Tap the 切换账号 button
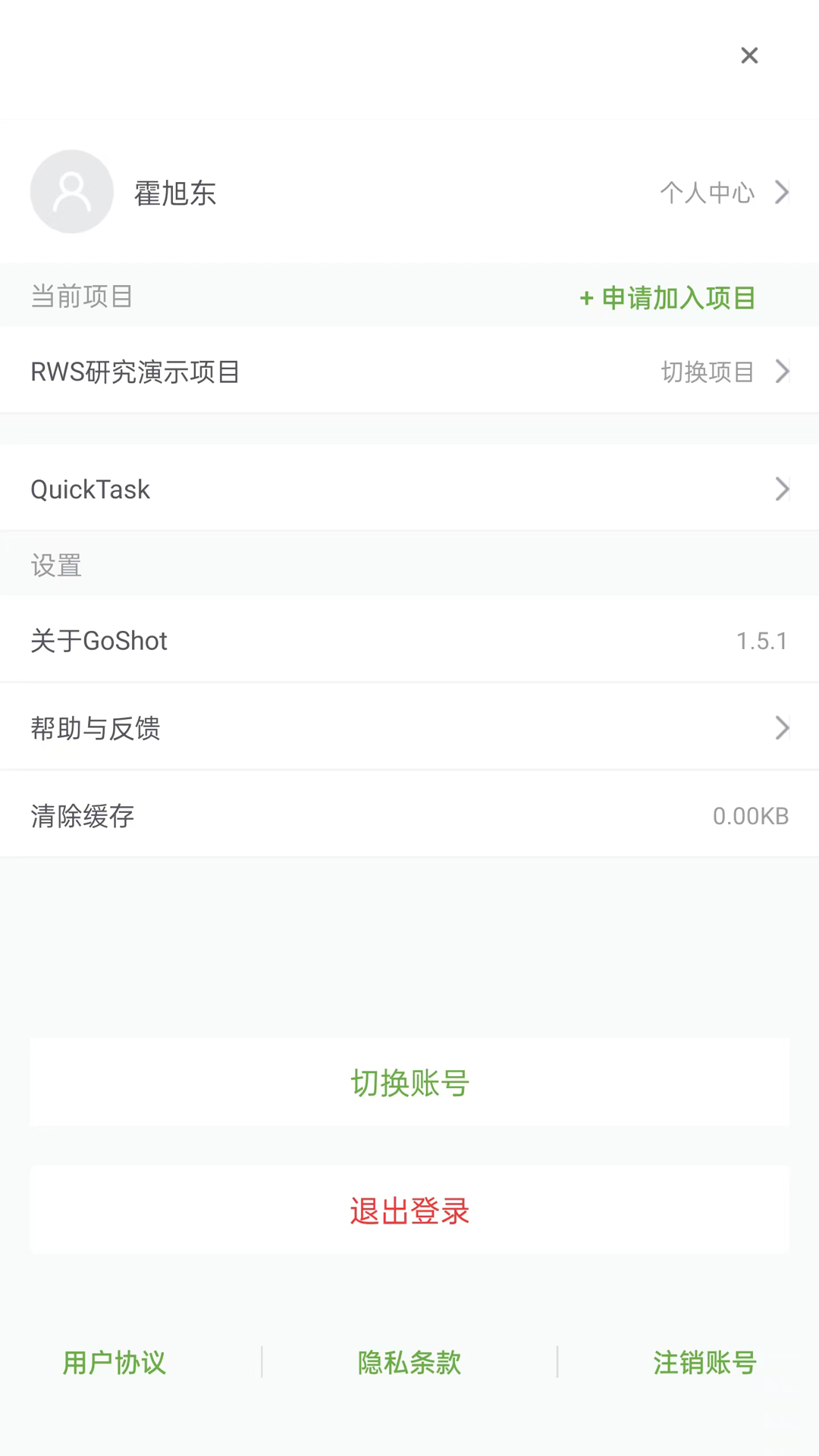 click(409, 1083)
